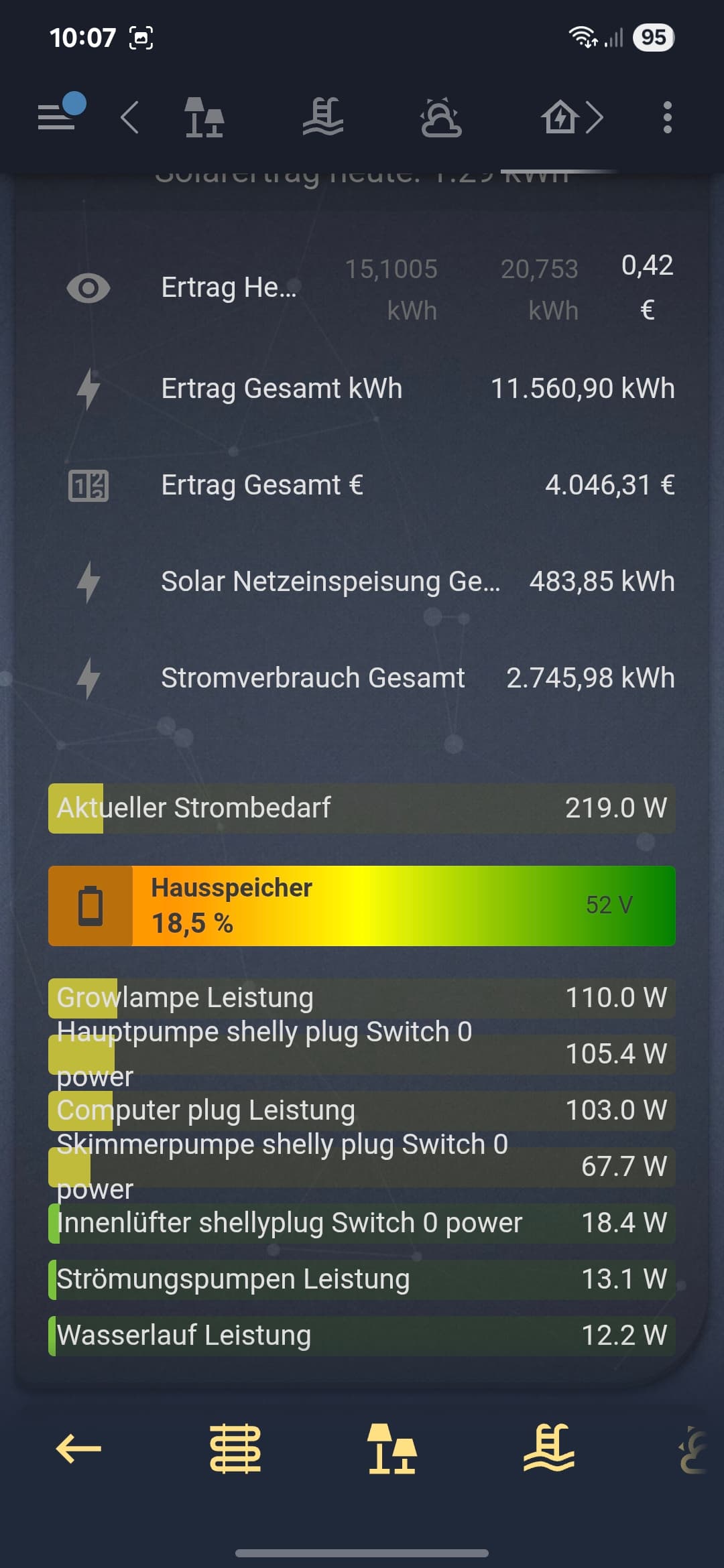Open the Hausspeicher battery card
This screenshot has width=724, height=1568.
362,906
